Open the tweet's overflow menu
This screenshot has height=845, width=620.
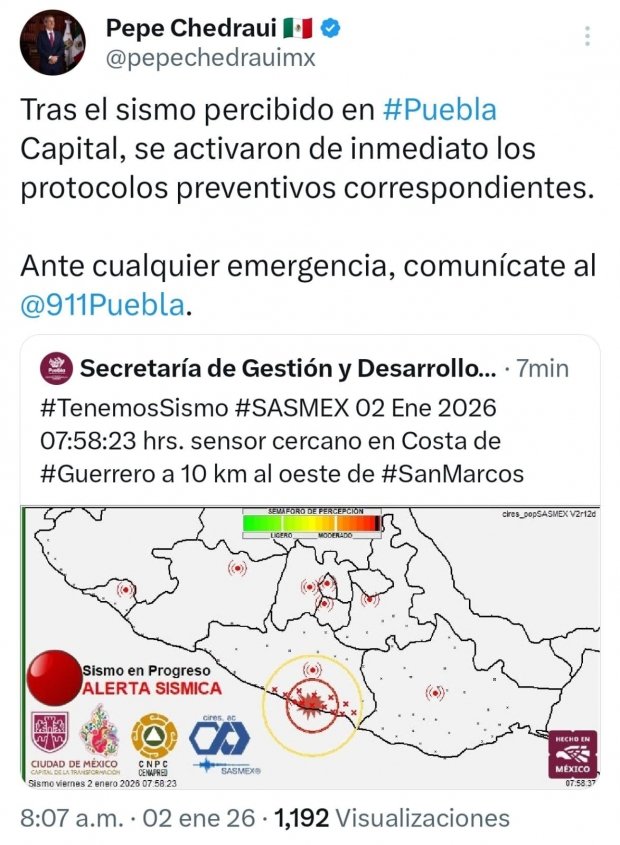[x=588, y=37]
